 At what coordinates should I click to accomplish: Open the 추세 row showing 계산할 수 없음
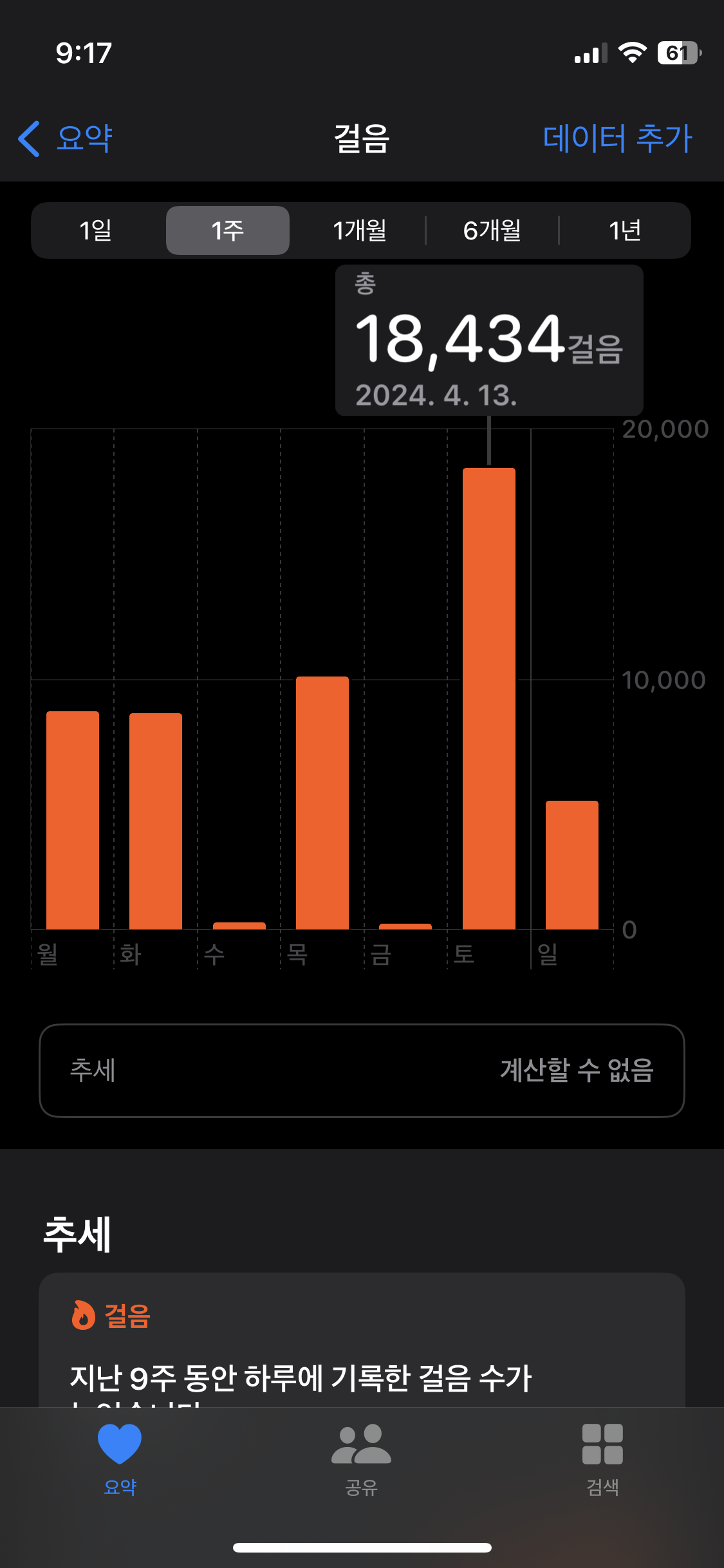click(x=362, y=1070)
